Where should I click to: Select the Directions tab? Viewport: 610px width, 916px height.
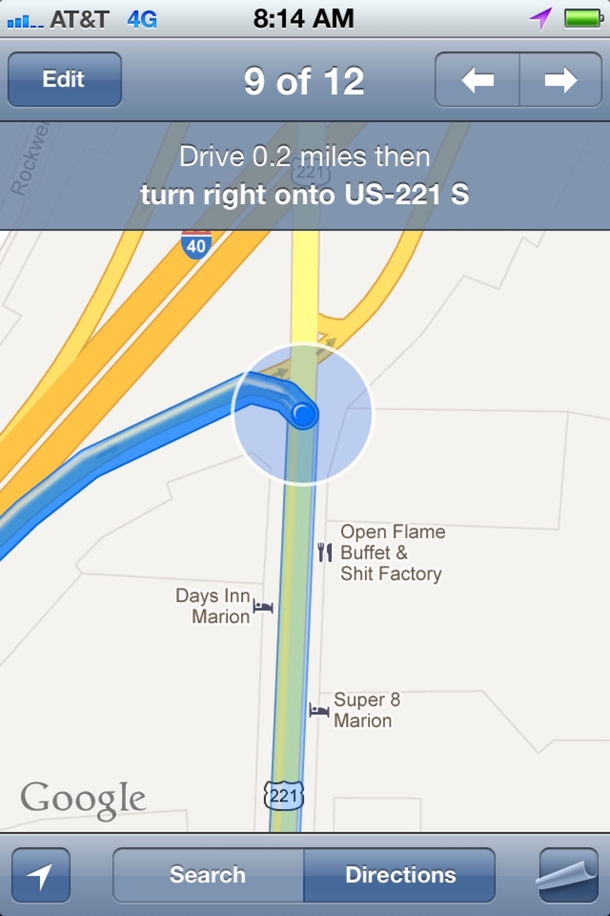(x=400, y=876)
